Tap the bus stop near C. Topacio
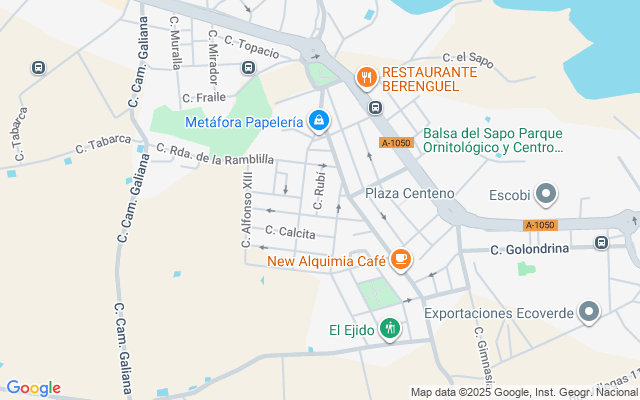Screen dimensions: 640x400 click(x=248, y=67)
